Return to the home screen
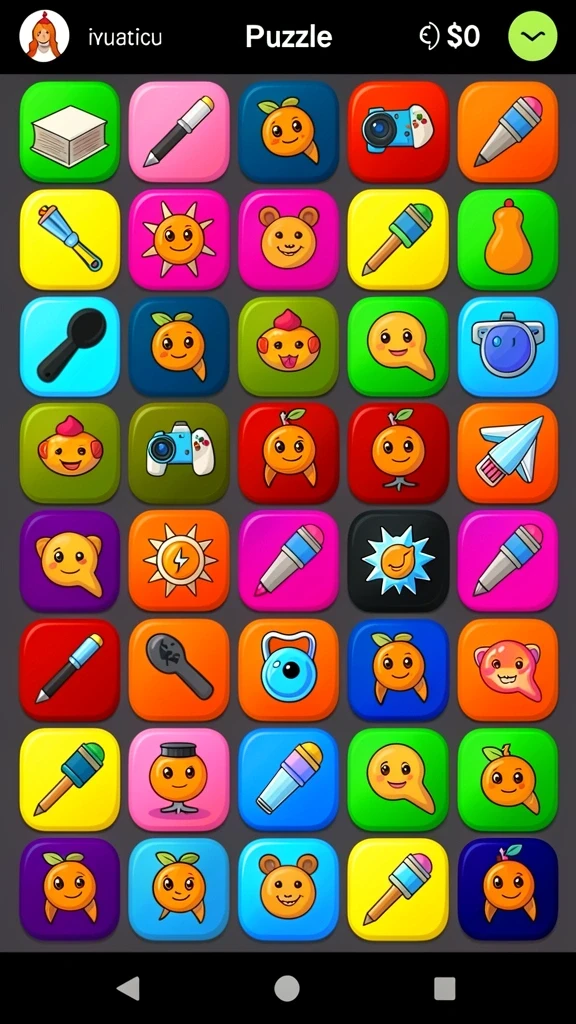 tap(287, 989)
